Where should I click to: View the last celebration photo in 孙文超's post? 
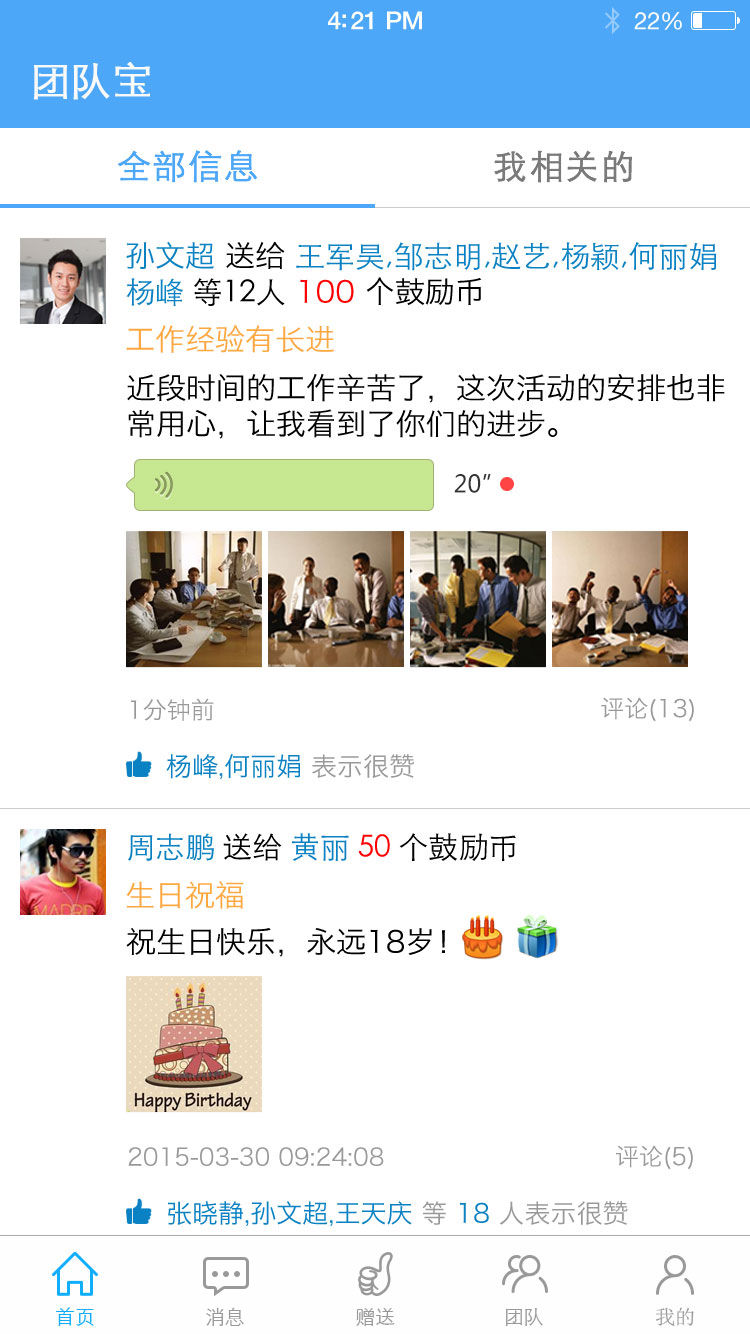pos(620,599)
